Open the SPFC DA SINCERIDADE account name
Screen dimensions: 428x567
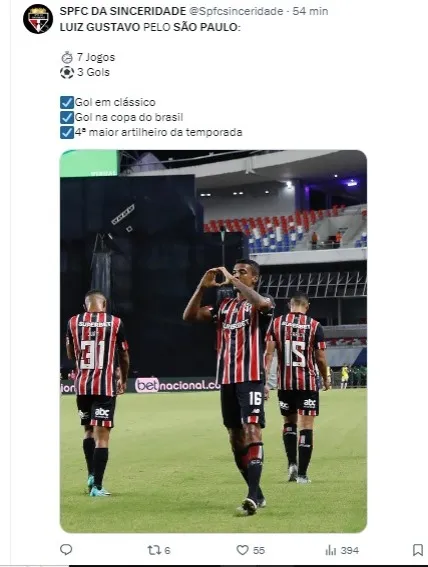coord(123,11)
